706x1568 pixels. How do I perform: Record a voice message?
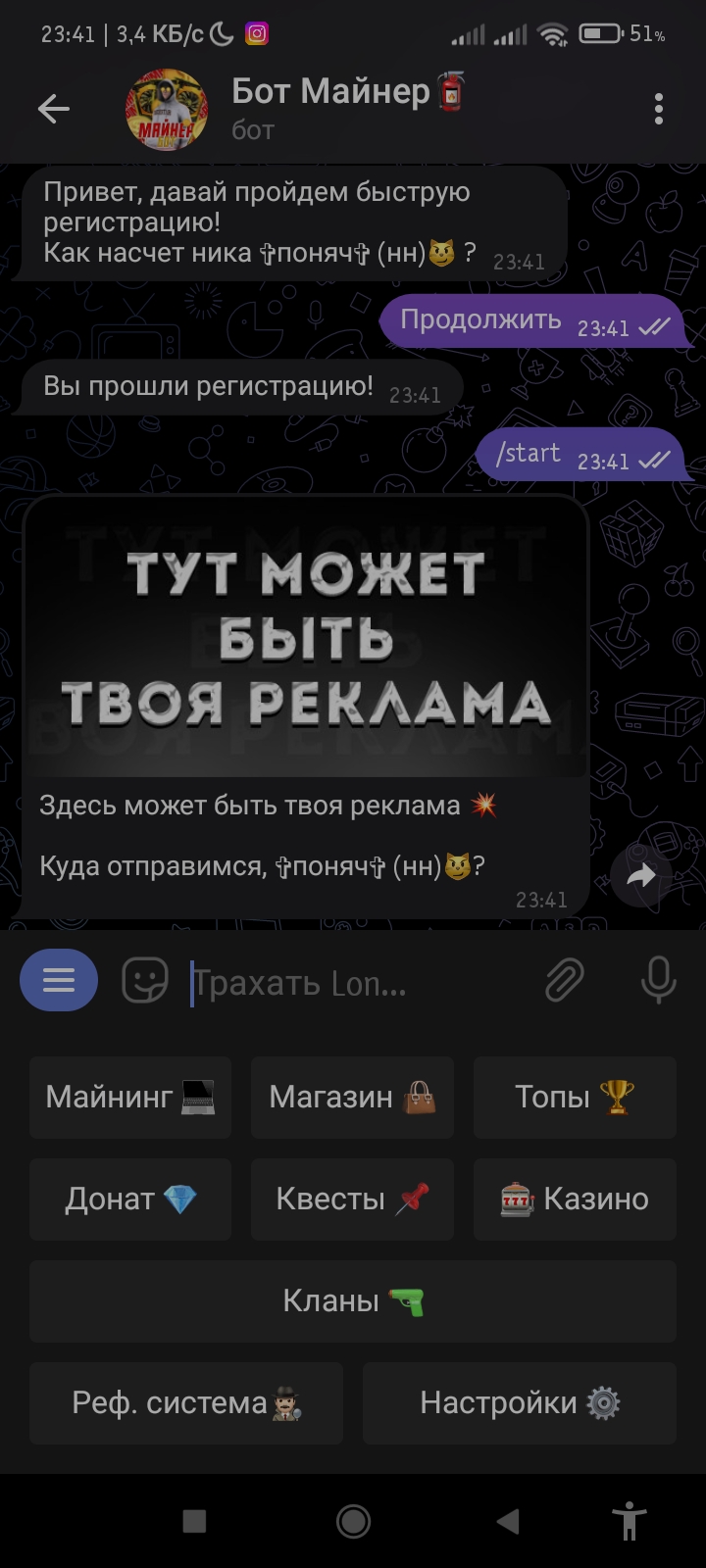(658, 980)
